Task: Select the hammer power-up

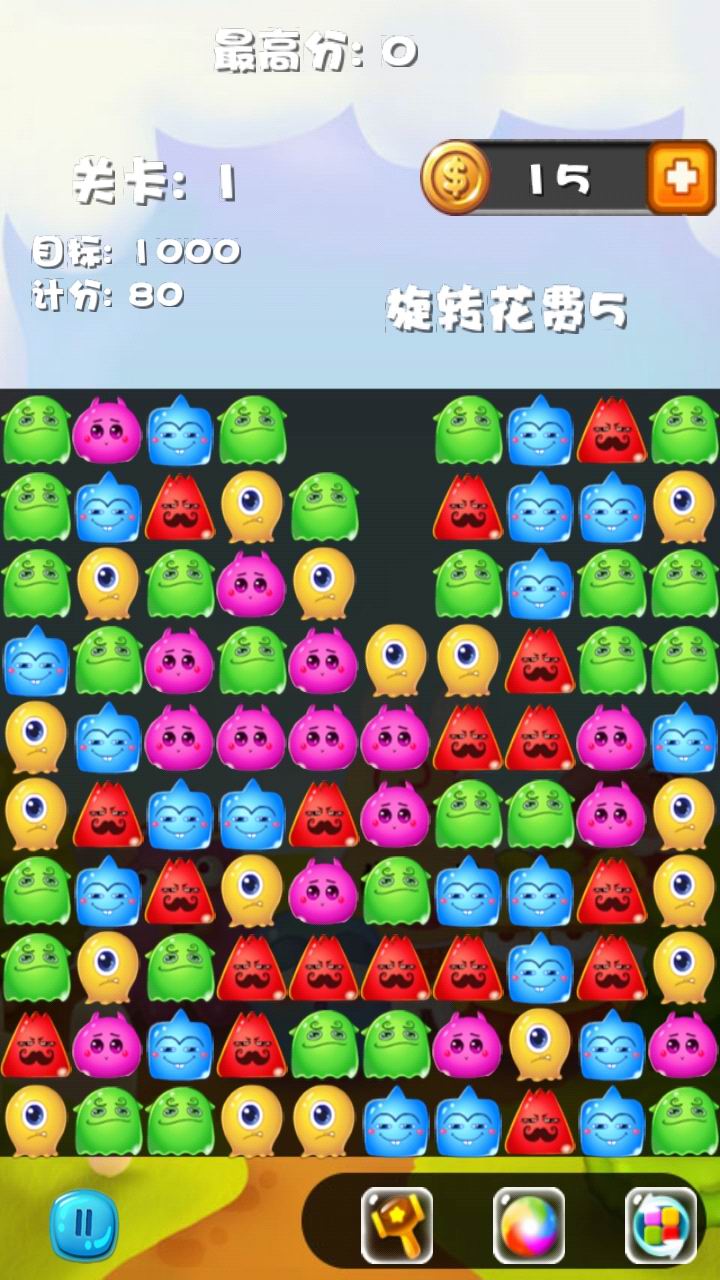Action: tap(397, 1225)
